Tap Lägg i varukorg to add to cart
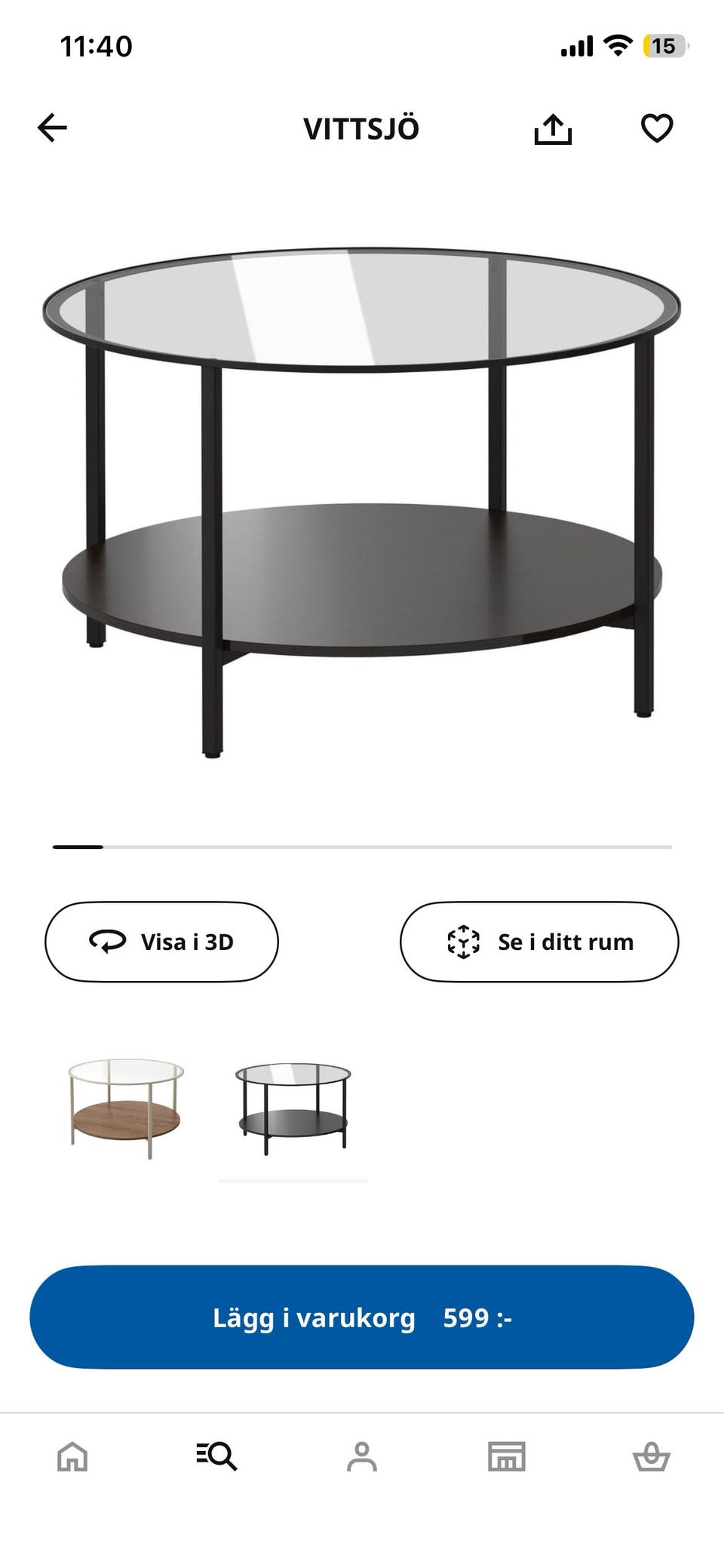The width and height of the screenshot is (724, 1568). point(362,1317)
